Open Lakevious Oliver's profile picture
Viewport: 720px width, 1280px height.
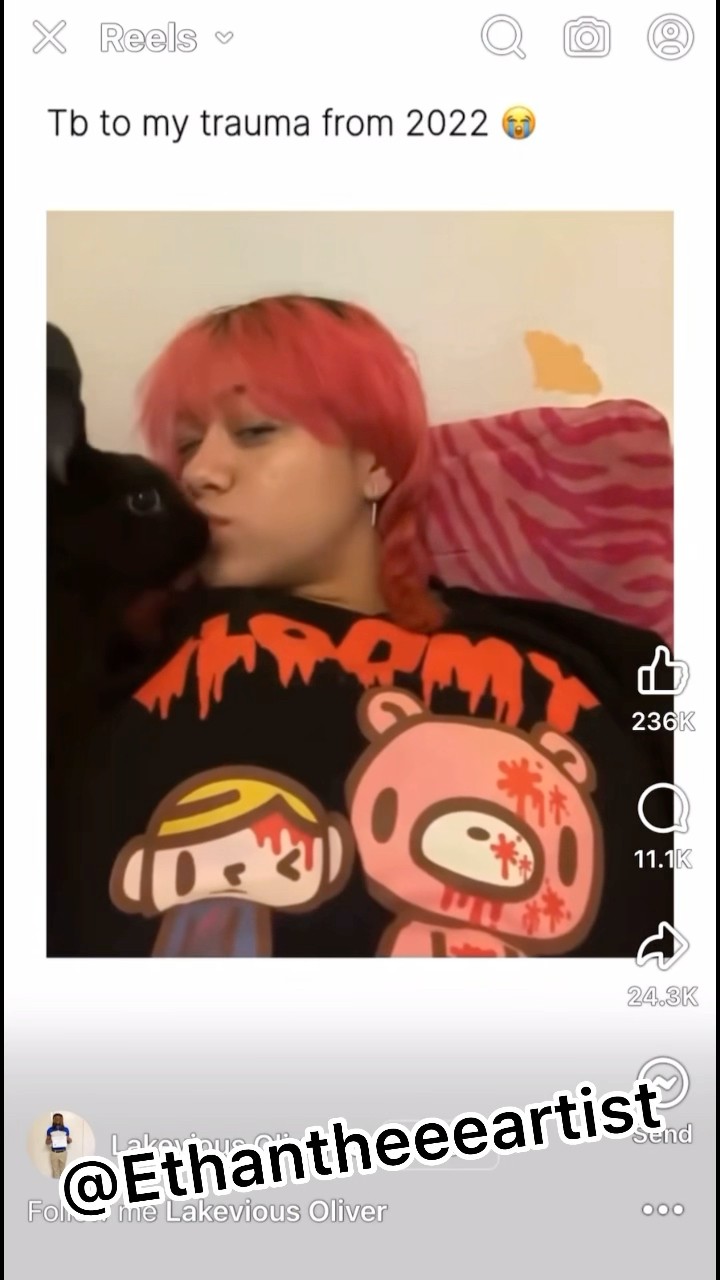pos(61,1143)
